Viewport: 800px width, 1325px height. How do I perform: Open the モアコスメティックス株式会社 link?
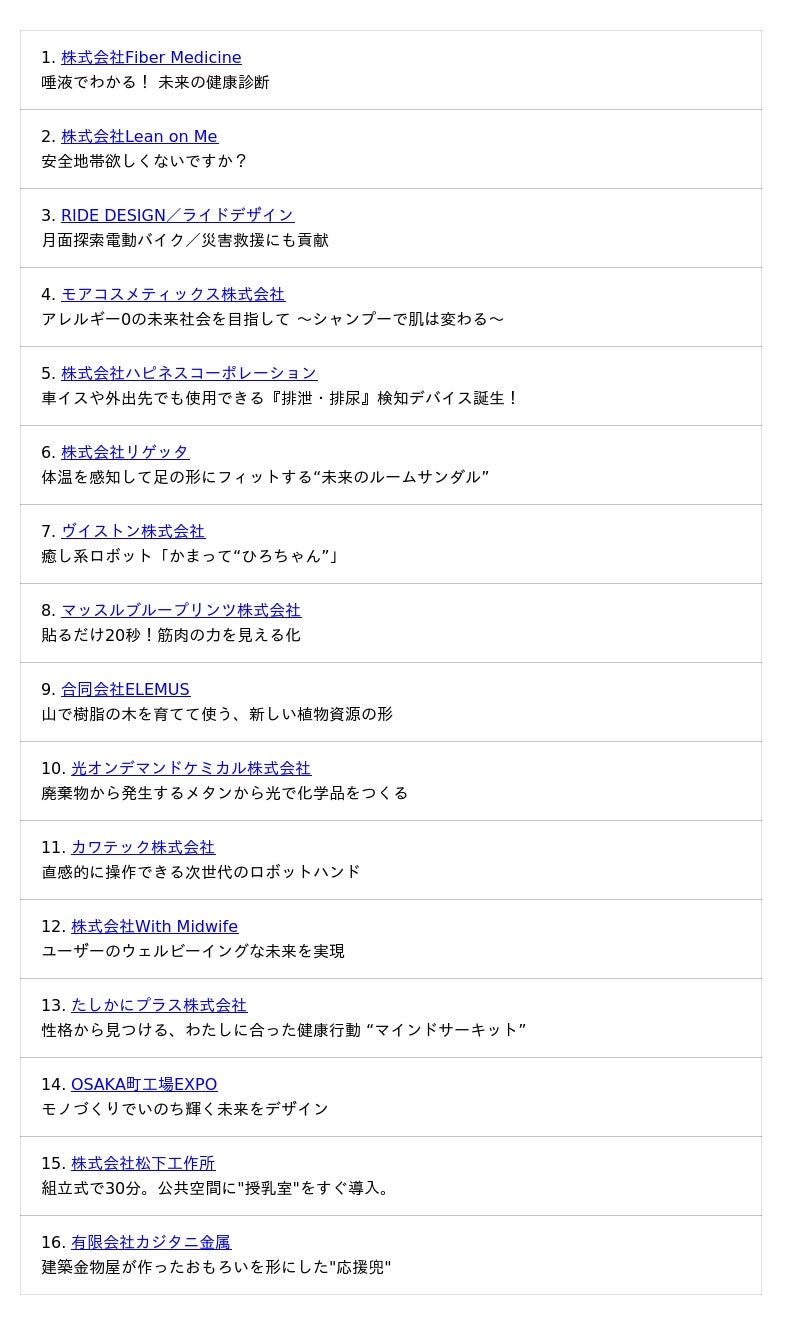click(x=173, y=295)
